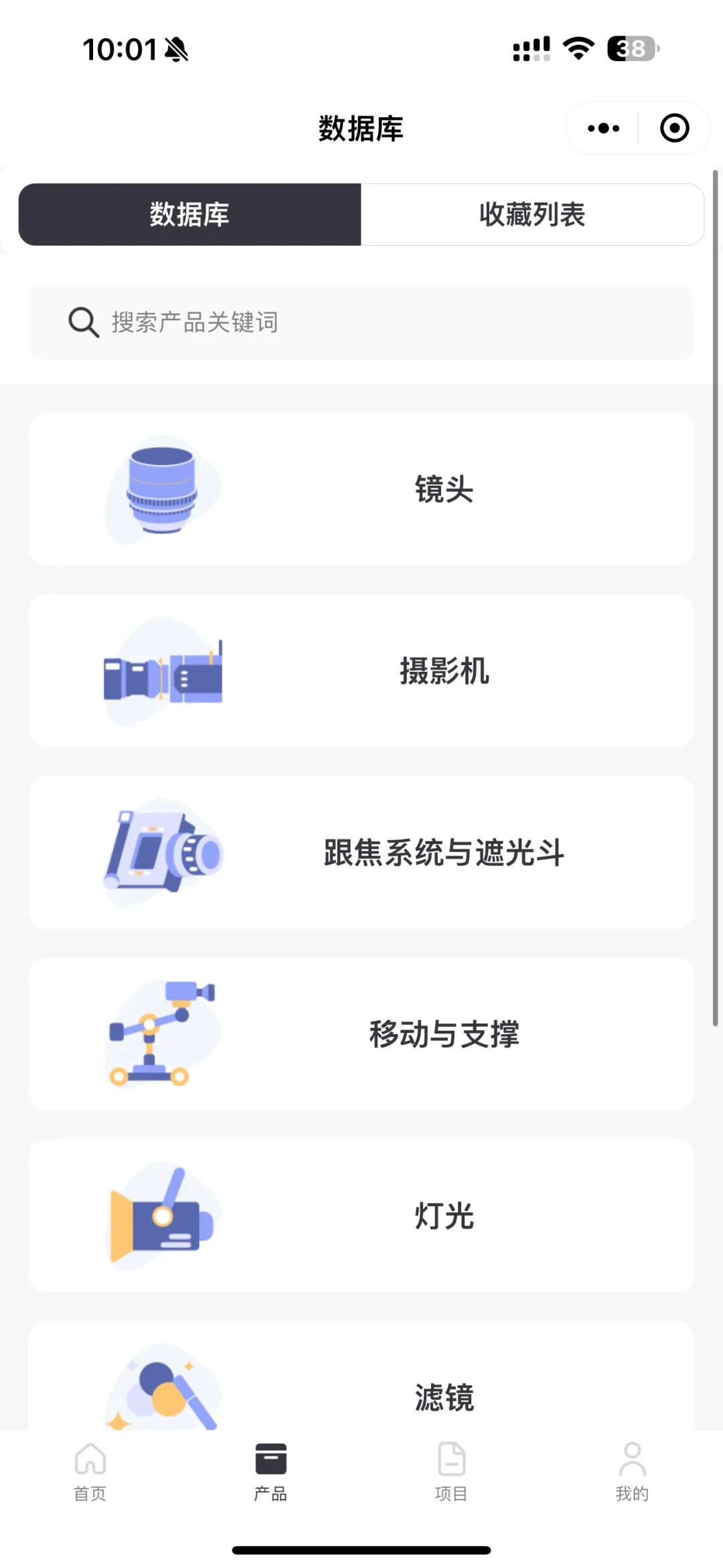Screen dimensions: 723x1568
Task: Open the mini program more options menu
Action: pos(603,128)
